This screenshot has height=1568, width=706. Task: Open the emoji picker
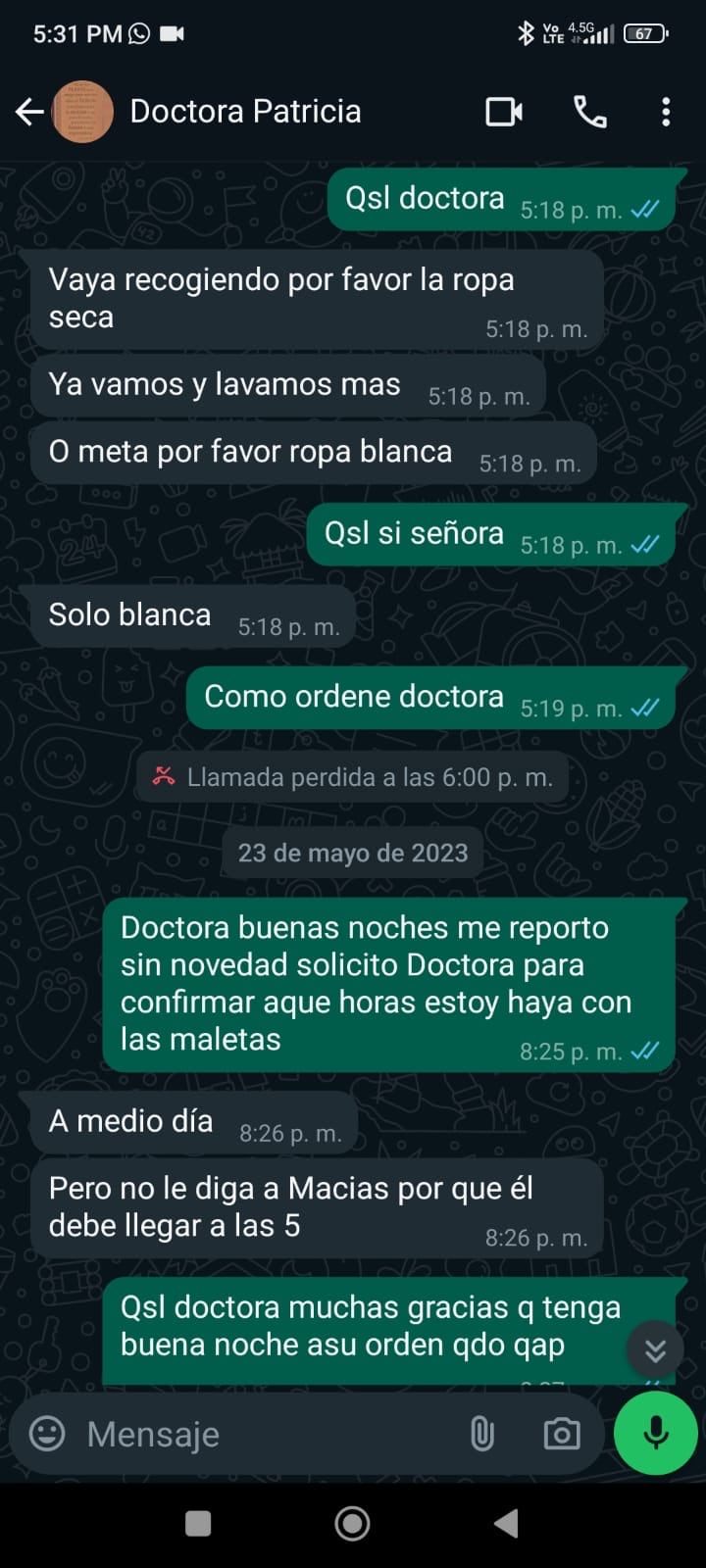47,1434
